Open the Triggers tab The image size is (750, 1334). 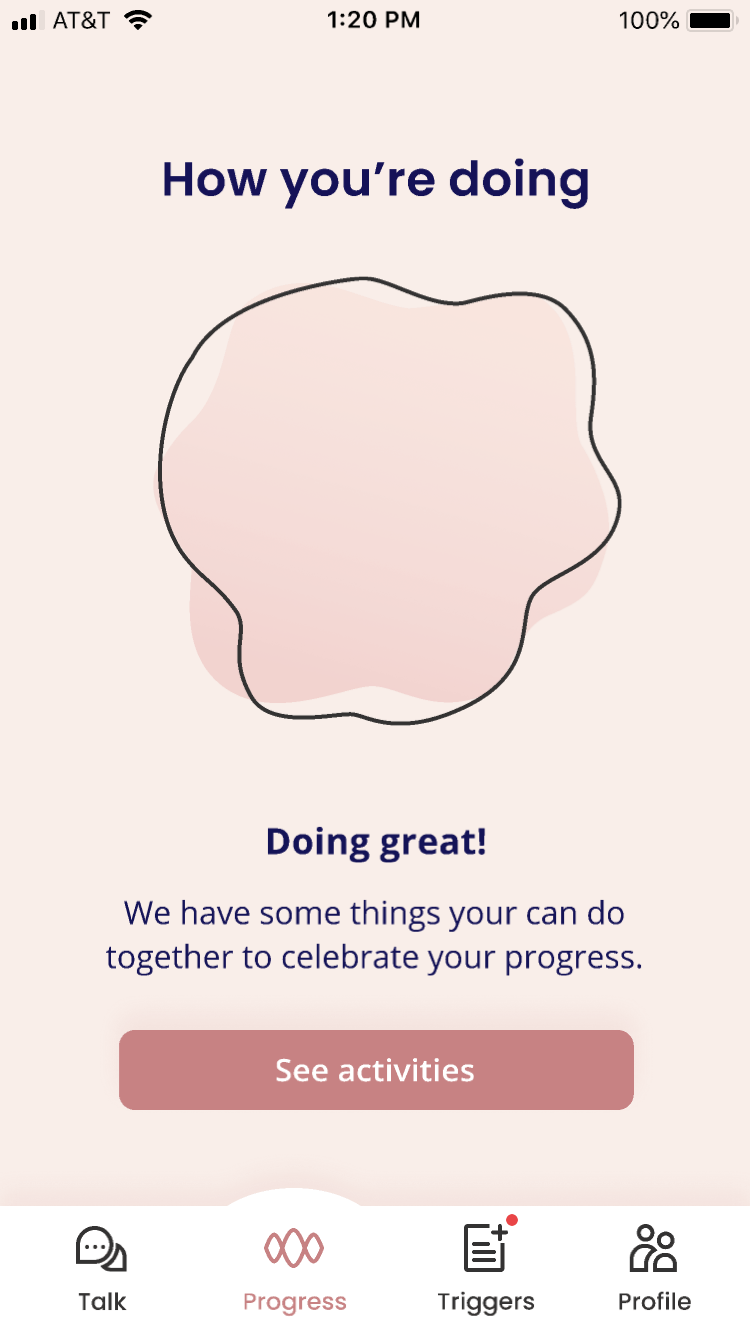point(486,1269)
